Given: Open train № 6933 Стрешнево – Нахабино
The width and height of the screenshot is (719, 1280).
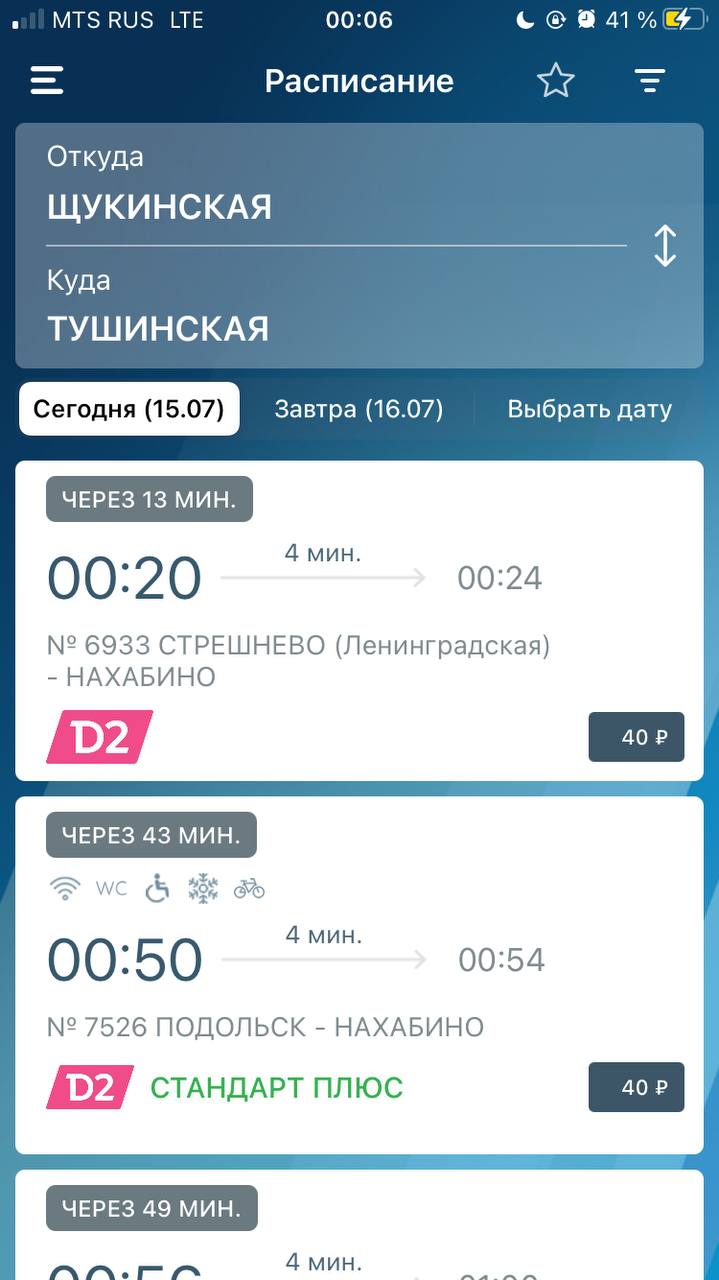Looking at the screenshot, I should (x=359, y=621).
